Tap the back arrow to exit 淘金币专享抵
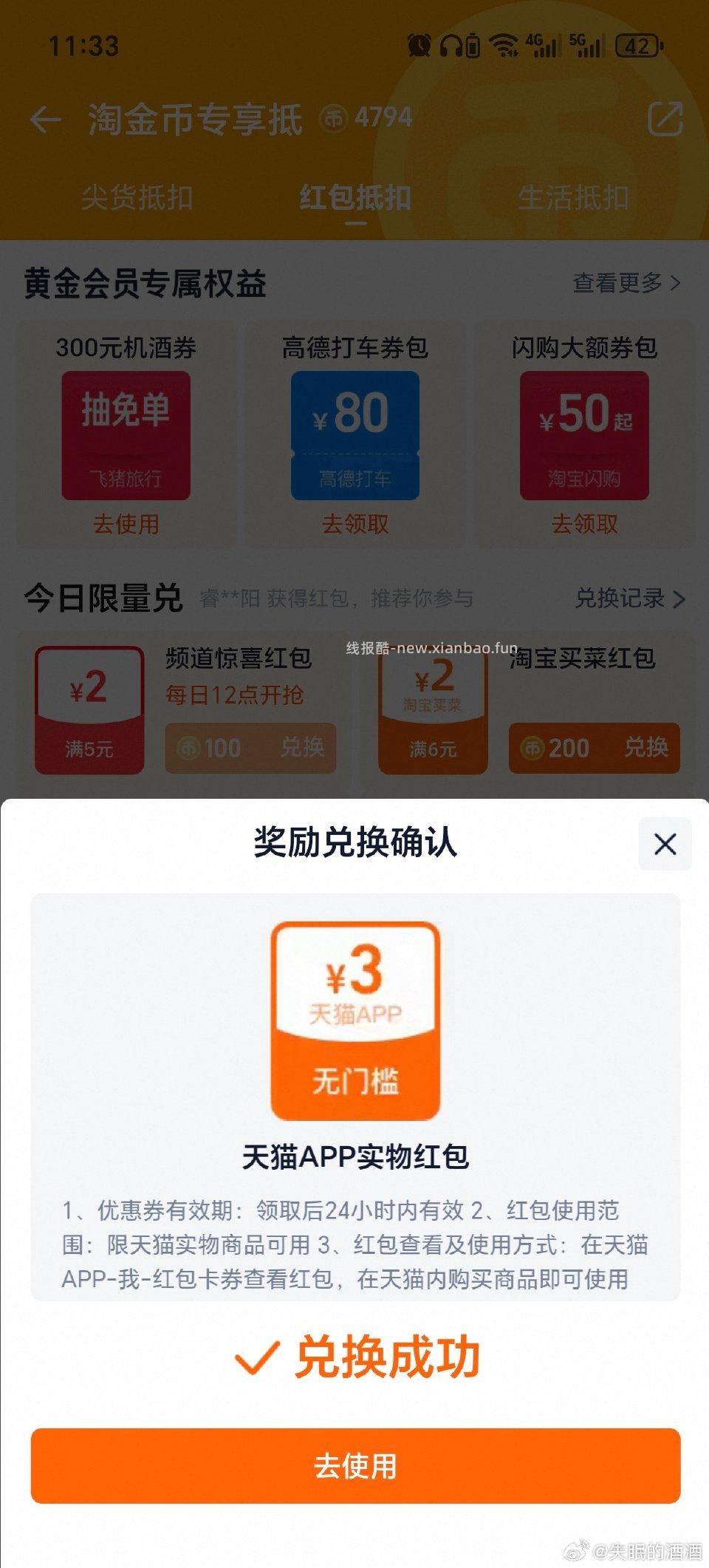 click(x=46, y=118)
